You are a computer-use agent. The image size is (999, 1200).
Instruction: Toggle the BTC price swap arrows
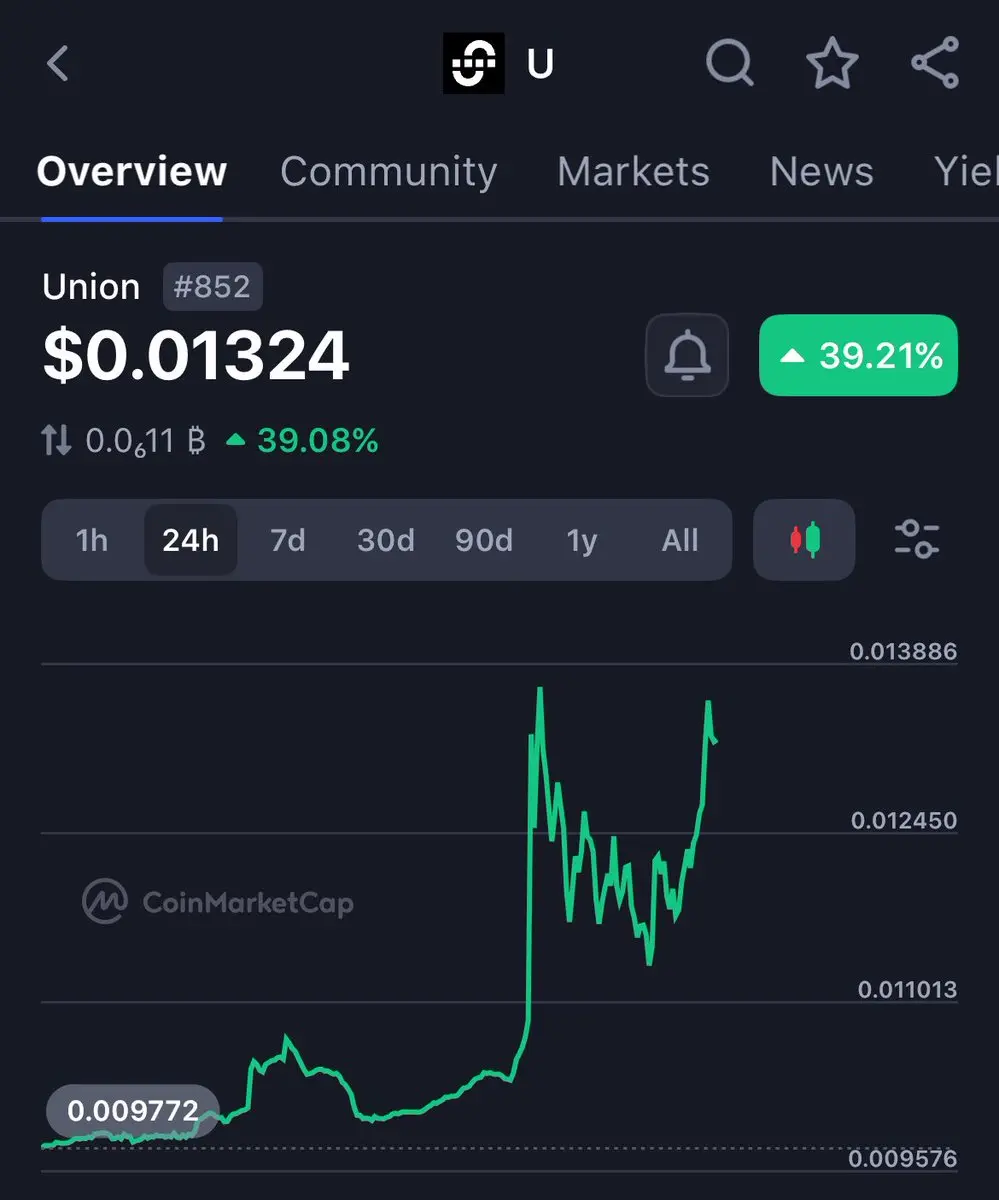tap(56, 440)
